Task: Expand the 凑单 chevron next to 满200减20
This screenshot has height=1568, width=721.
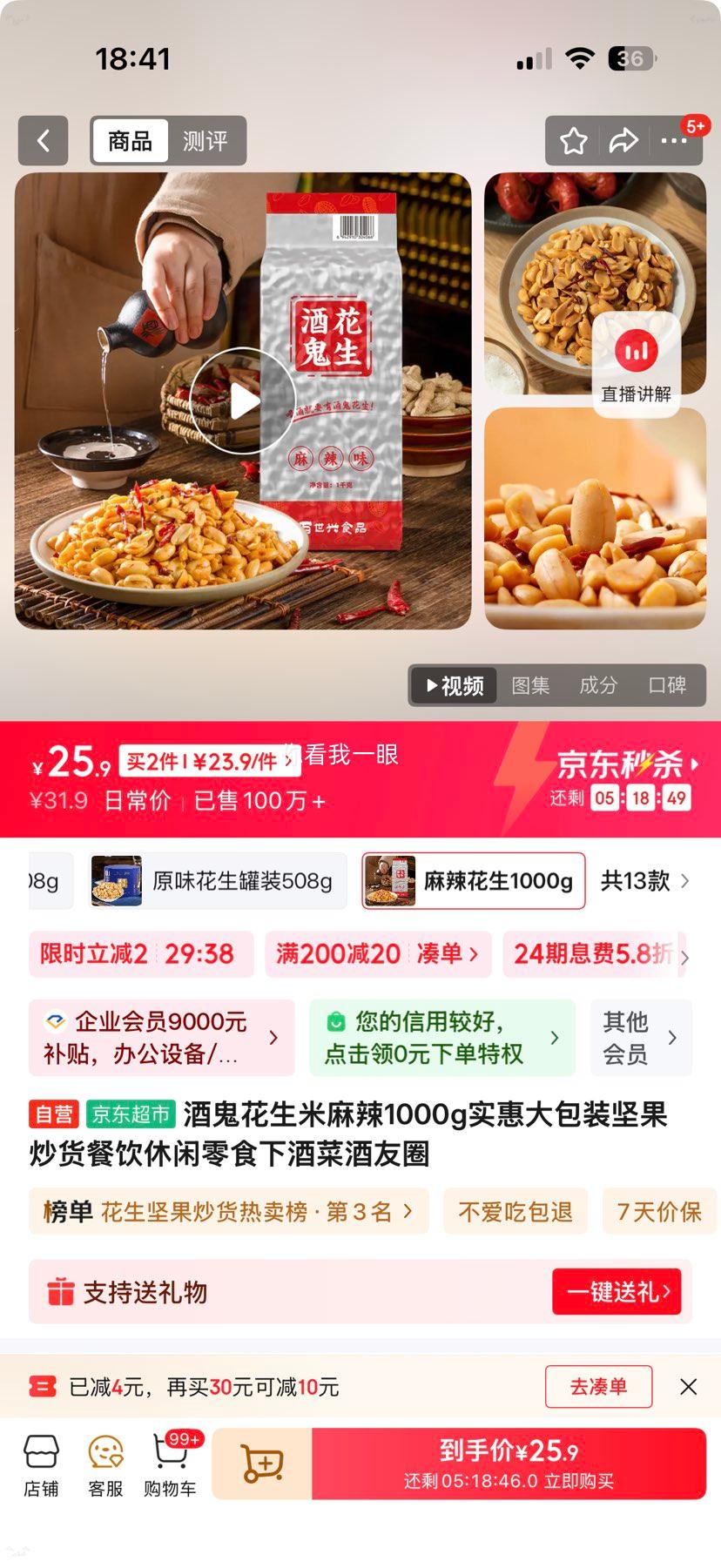Action: tap(471, 954)
